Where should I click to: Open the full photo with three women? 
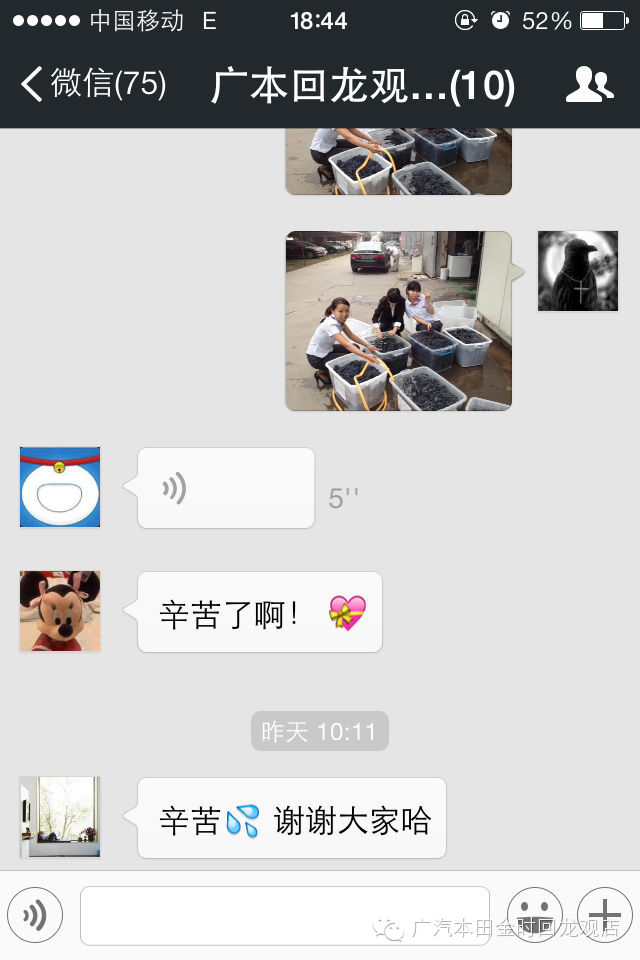(x=398, y=320)
